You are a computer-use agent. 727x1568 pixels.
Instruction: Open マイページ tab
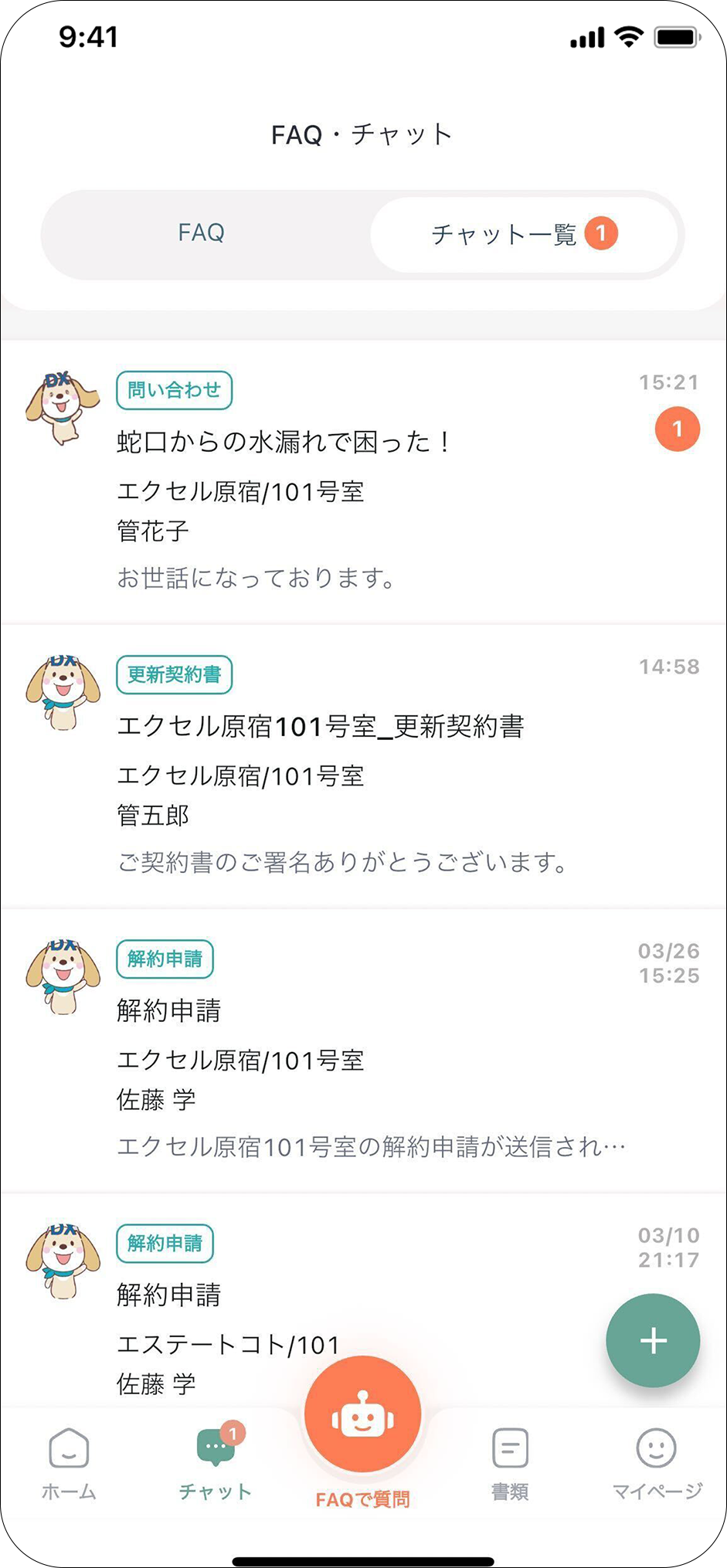657,1463
